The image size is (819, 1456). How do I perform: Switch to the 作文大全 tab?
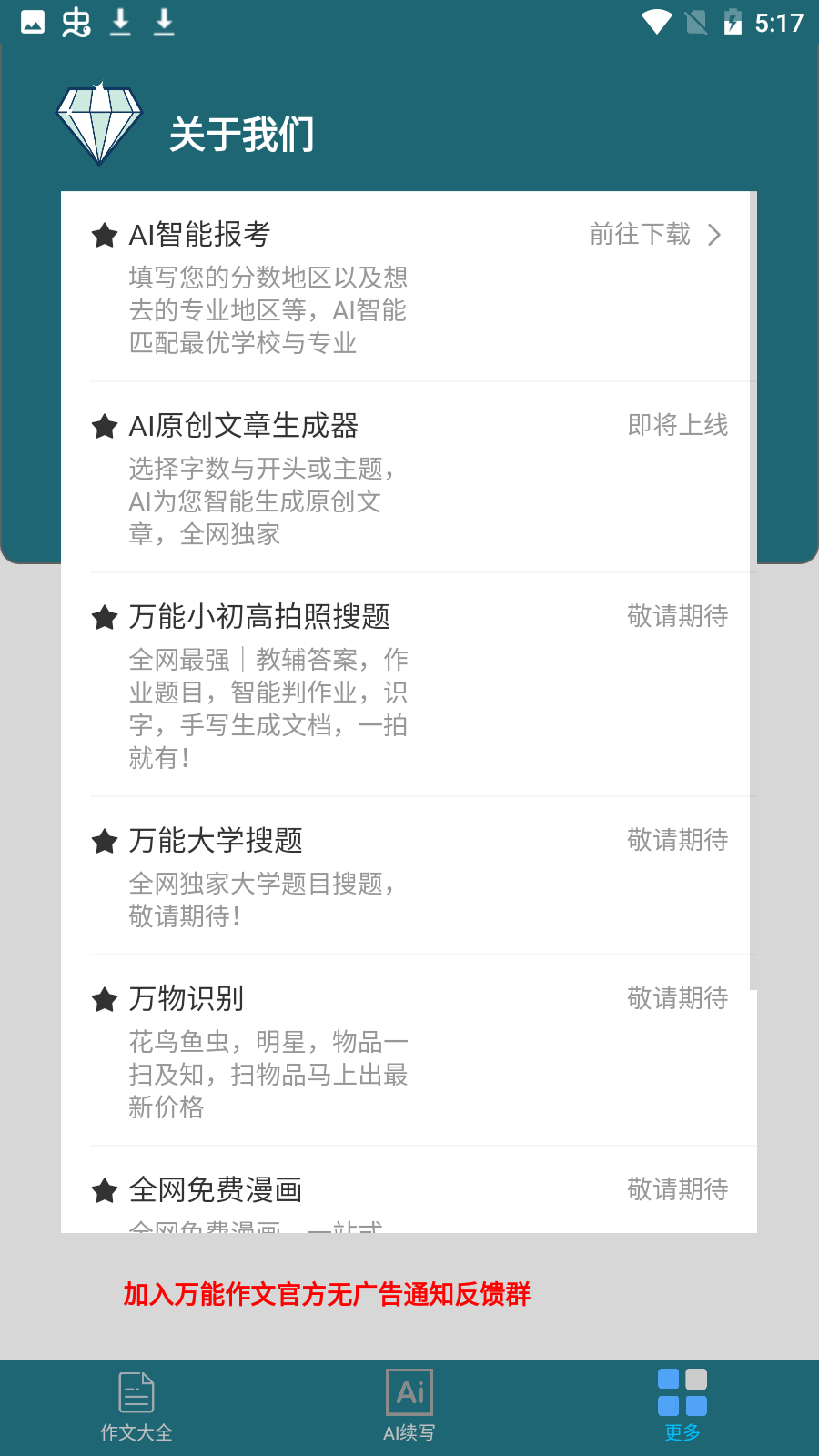136,1408
